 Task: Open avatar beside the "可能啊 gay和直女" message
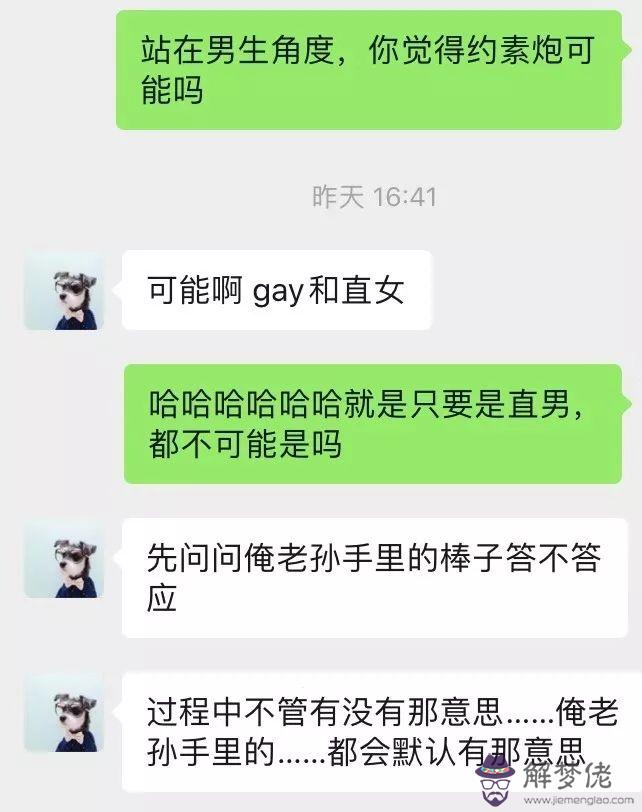pos(64,291)
